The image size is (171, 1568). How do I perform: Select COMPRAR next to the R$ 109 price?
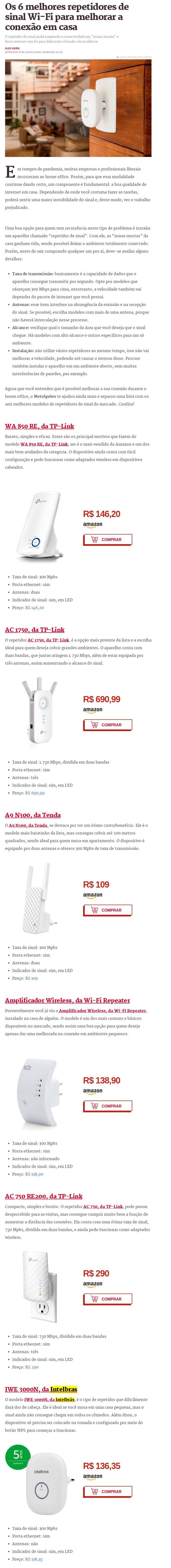click(107, 910)
